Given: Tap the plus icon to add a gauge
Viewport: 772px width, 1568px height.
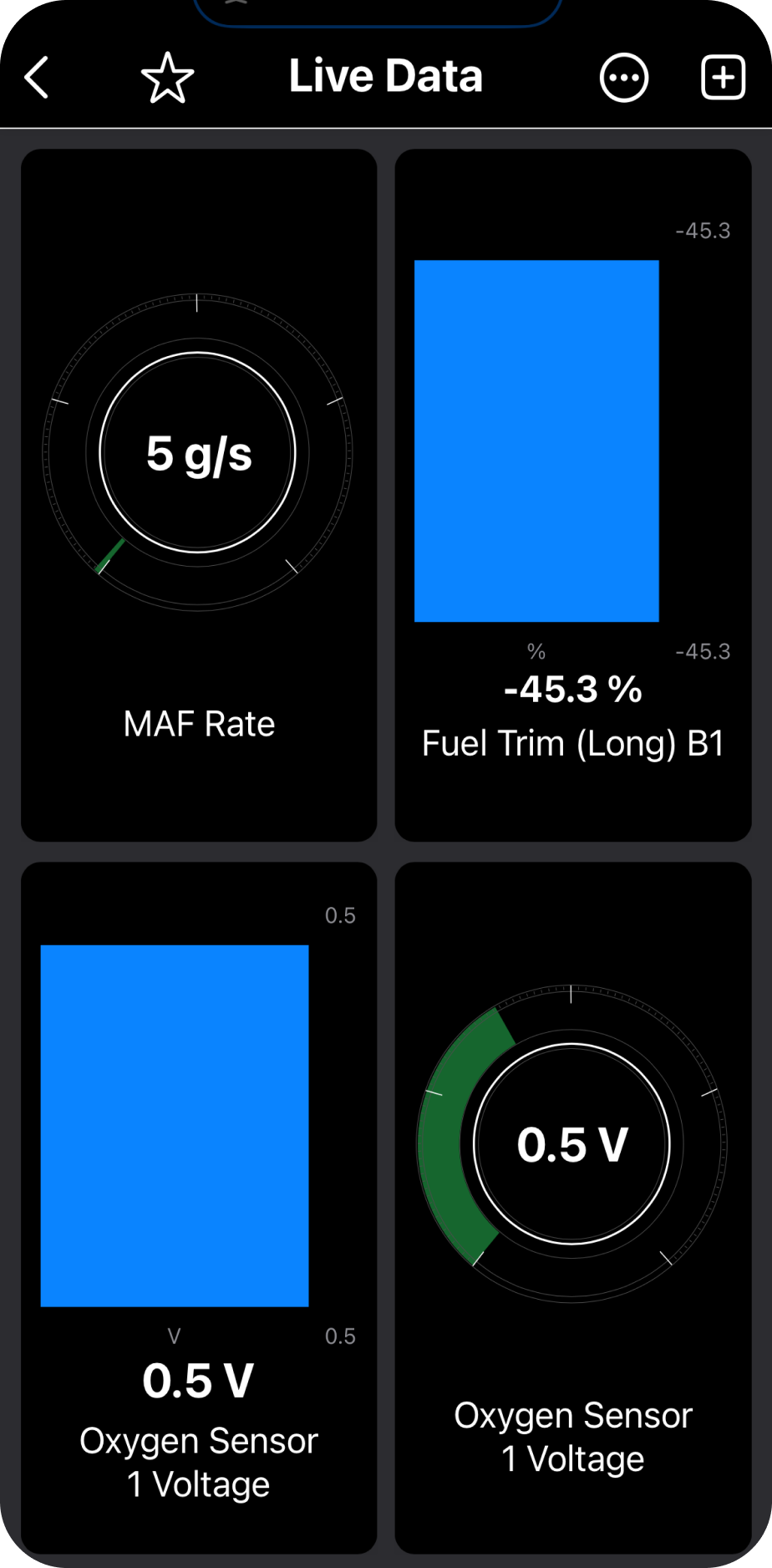Looking at the screenshot, I should pyautogui.click(x=722, y=76).
